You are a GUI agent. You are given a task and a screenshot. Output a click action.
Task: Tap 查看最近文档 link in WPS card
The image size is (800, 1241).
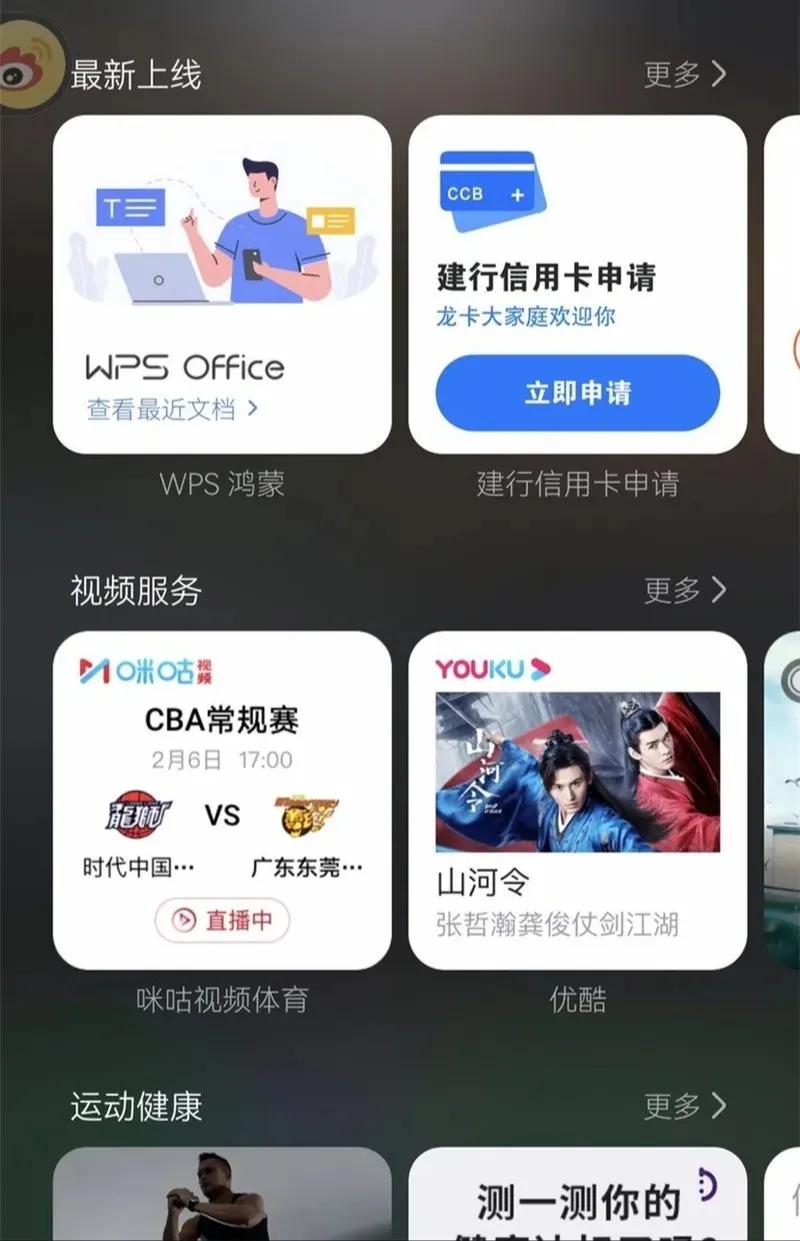tap(172, 409)
